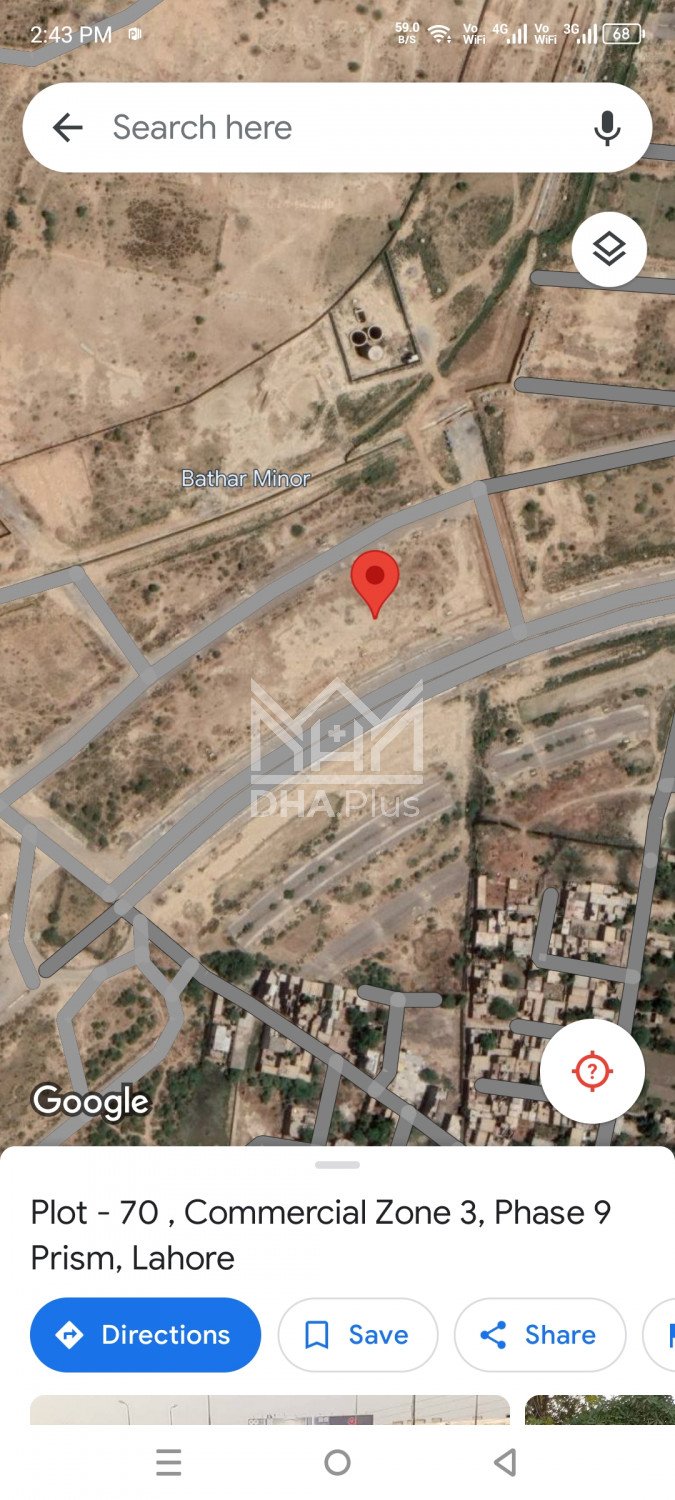Go to the home screen

pos(338,1462)
